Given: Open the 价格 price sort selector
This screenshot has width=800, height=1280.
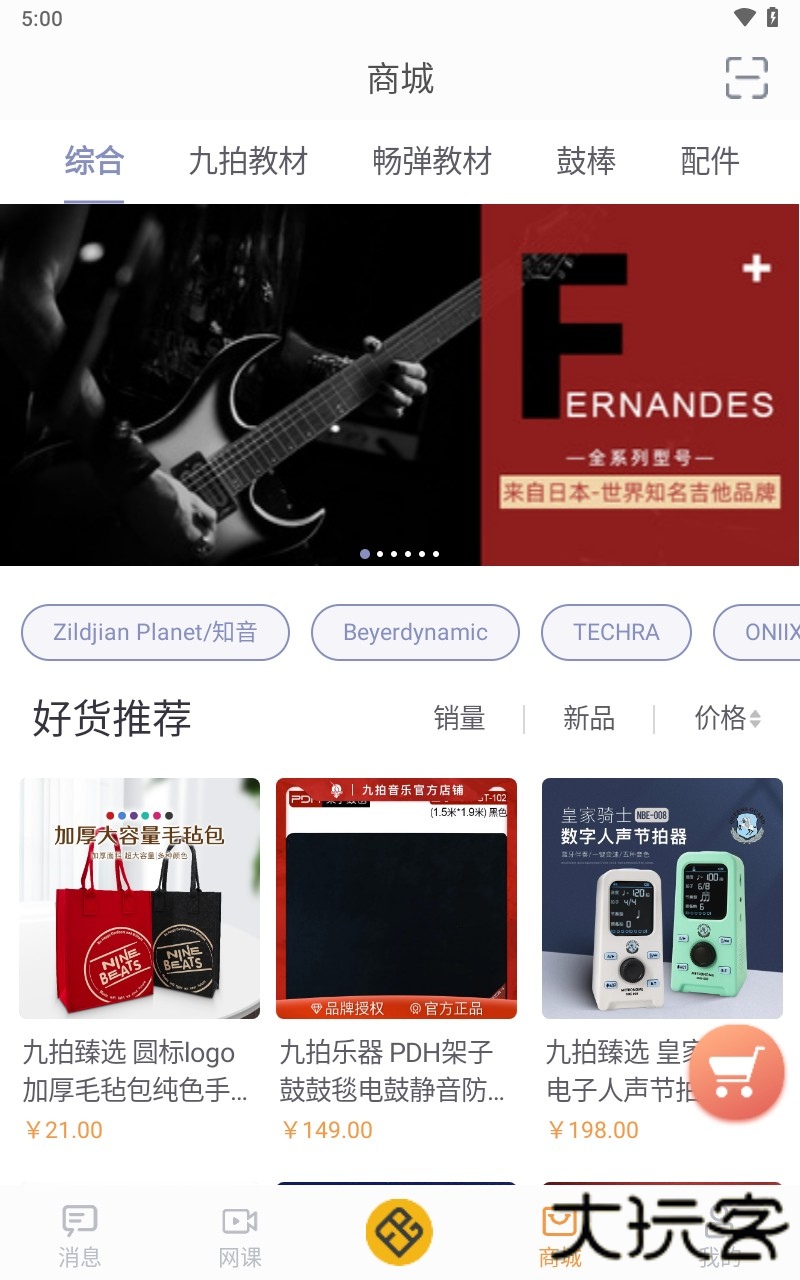Looking at the screenshot, I should click(728, 719).
